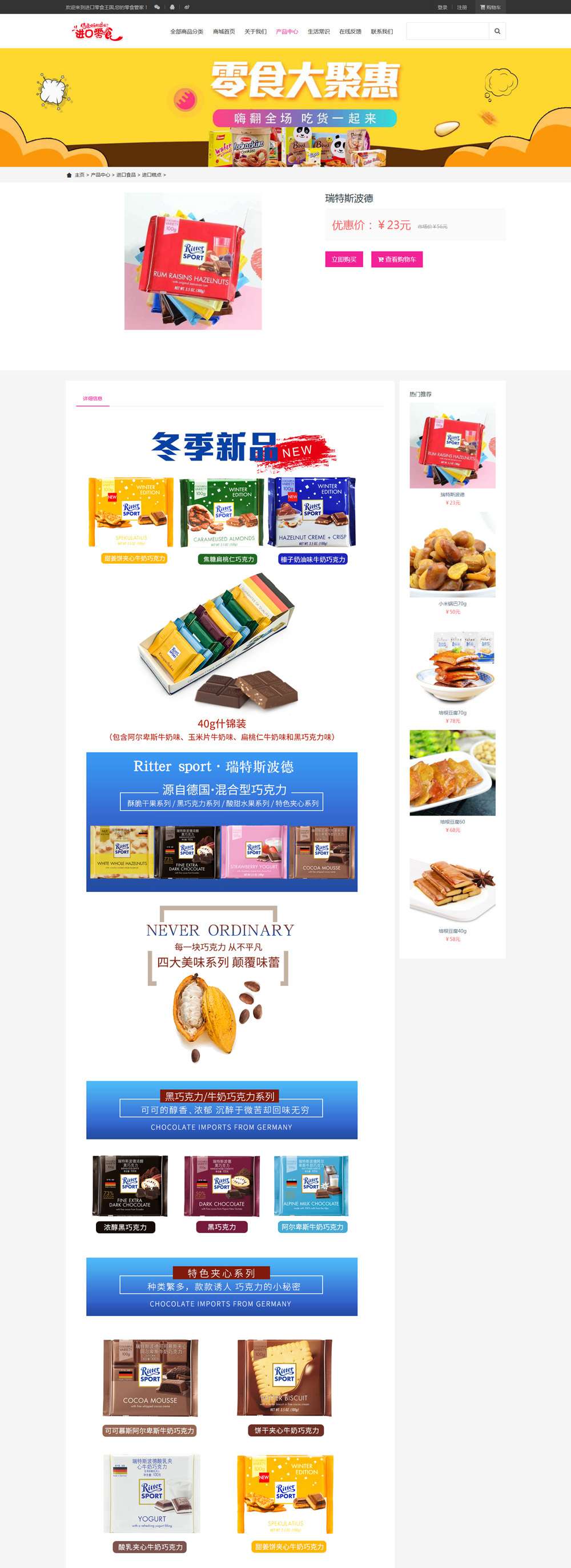Viewport: 571px width, 1568px height.
Task: Open 联系我们 page
Action: [381, 31]
